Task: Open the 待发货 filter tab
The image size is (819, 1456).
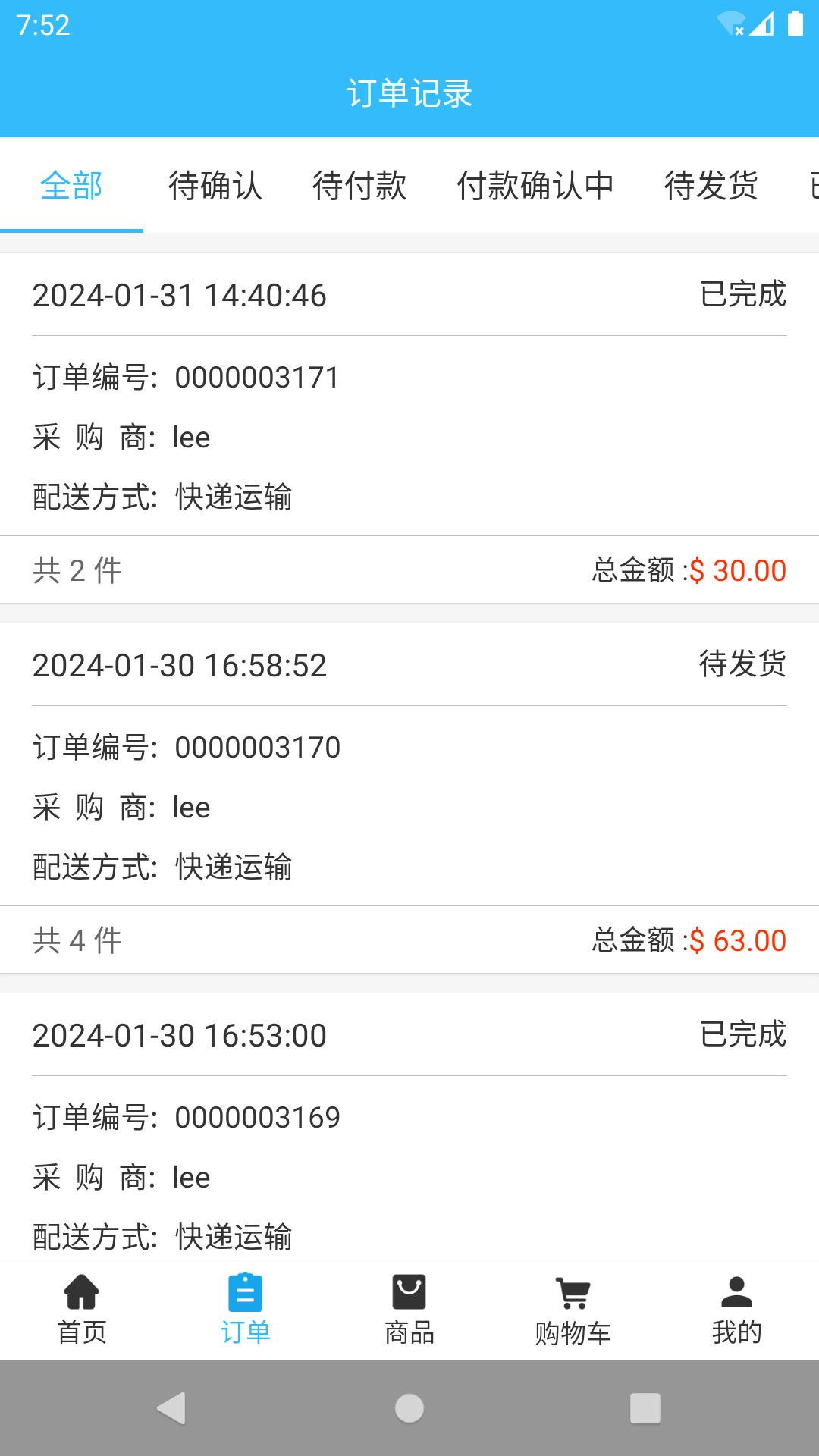Action: (x=710, y=187)
